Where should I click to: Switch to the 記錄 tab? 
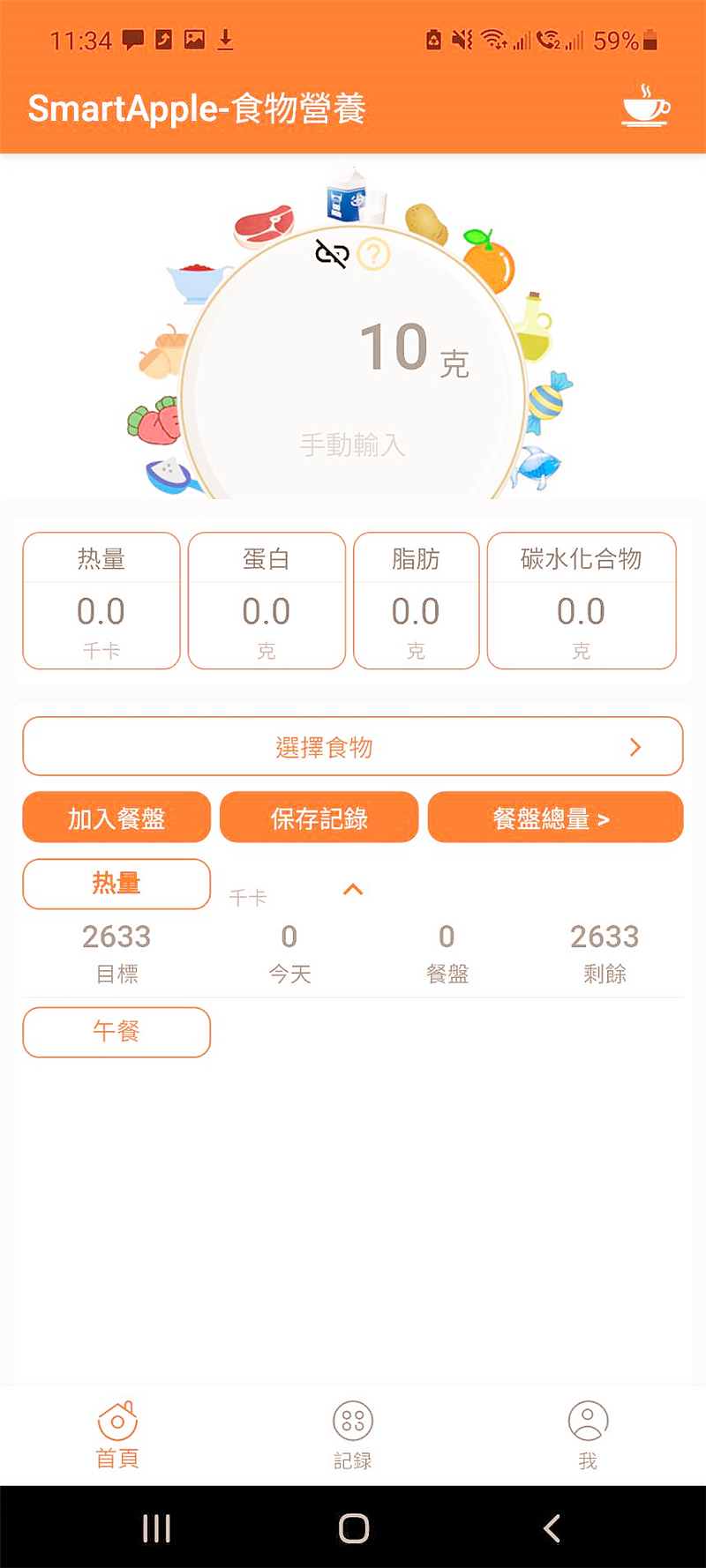352,1435
